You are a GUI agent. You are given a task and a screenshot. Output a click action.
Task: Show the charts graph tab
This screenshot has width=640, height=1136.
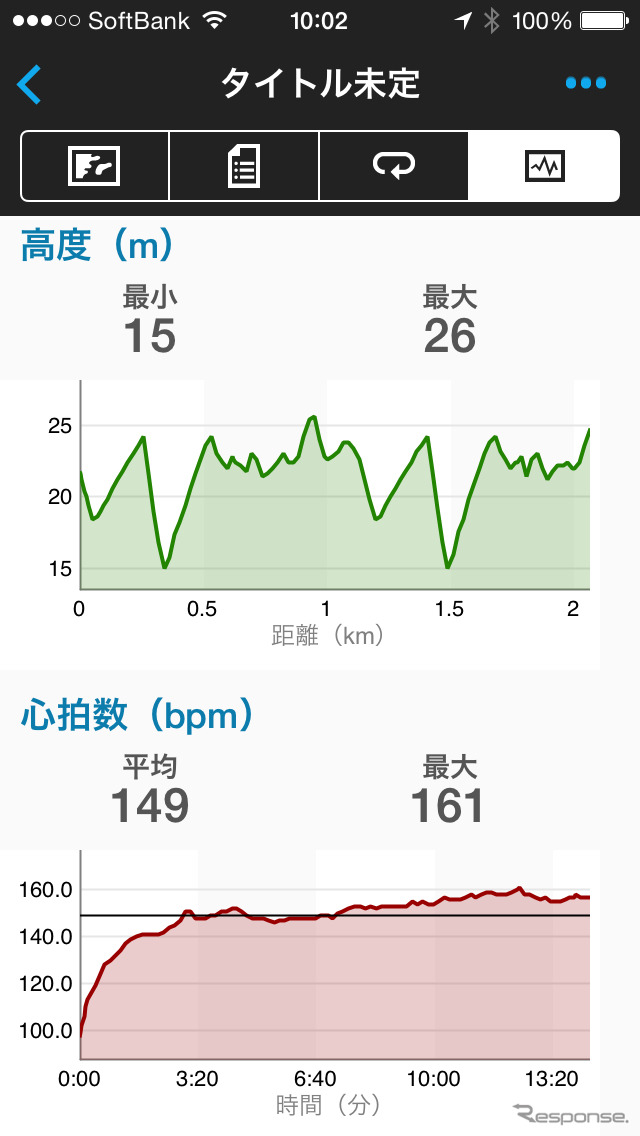coord(544,166)
